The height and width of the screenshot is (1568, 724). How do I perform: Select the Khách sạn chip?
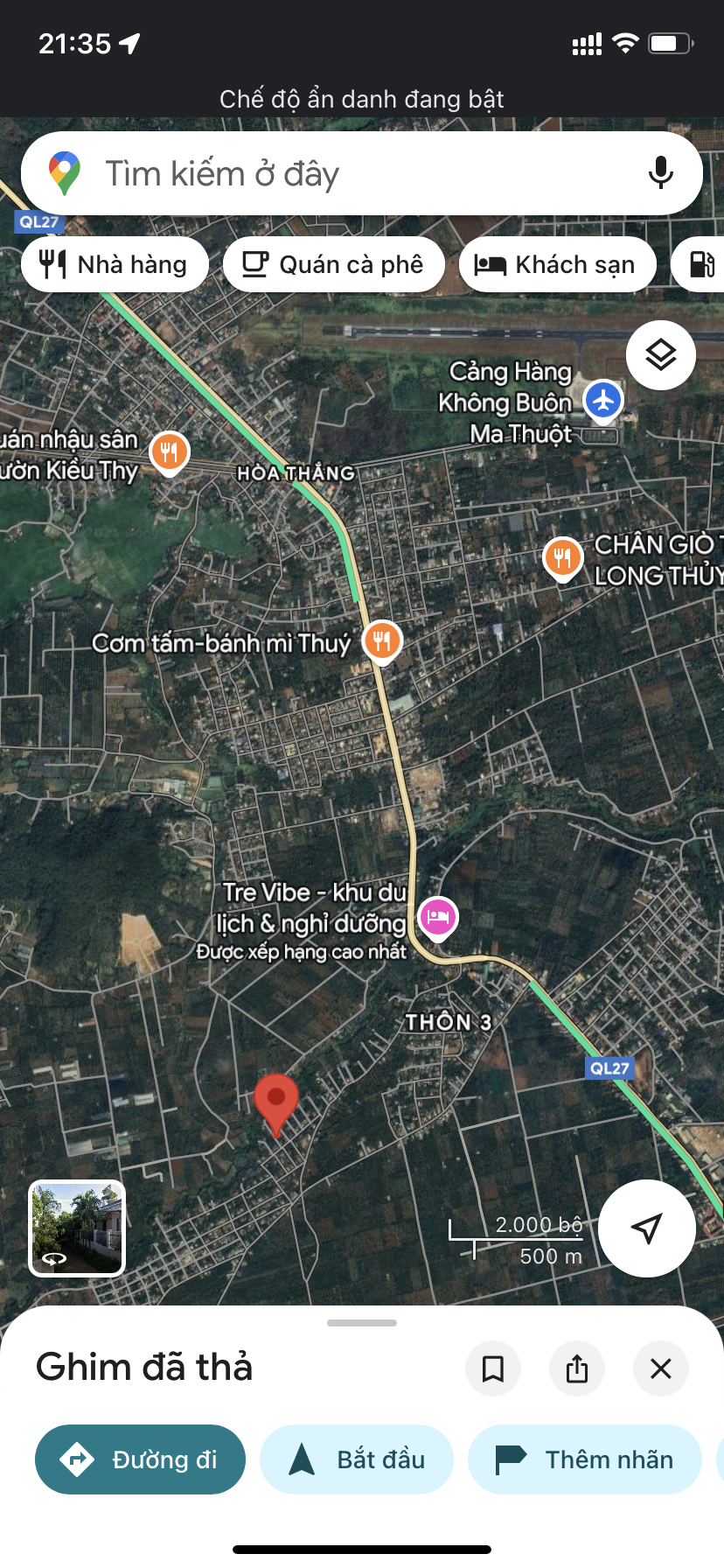557,264
